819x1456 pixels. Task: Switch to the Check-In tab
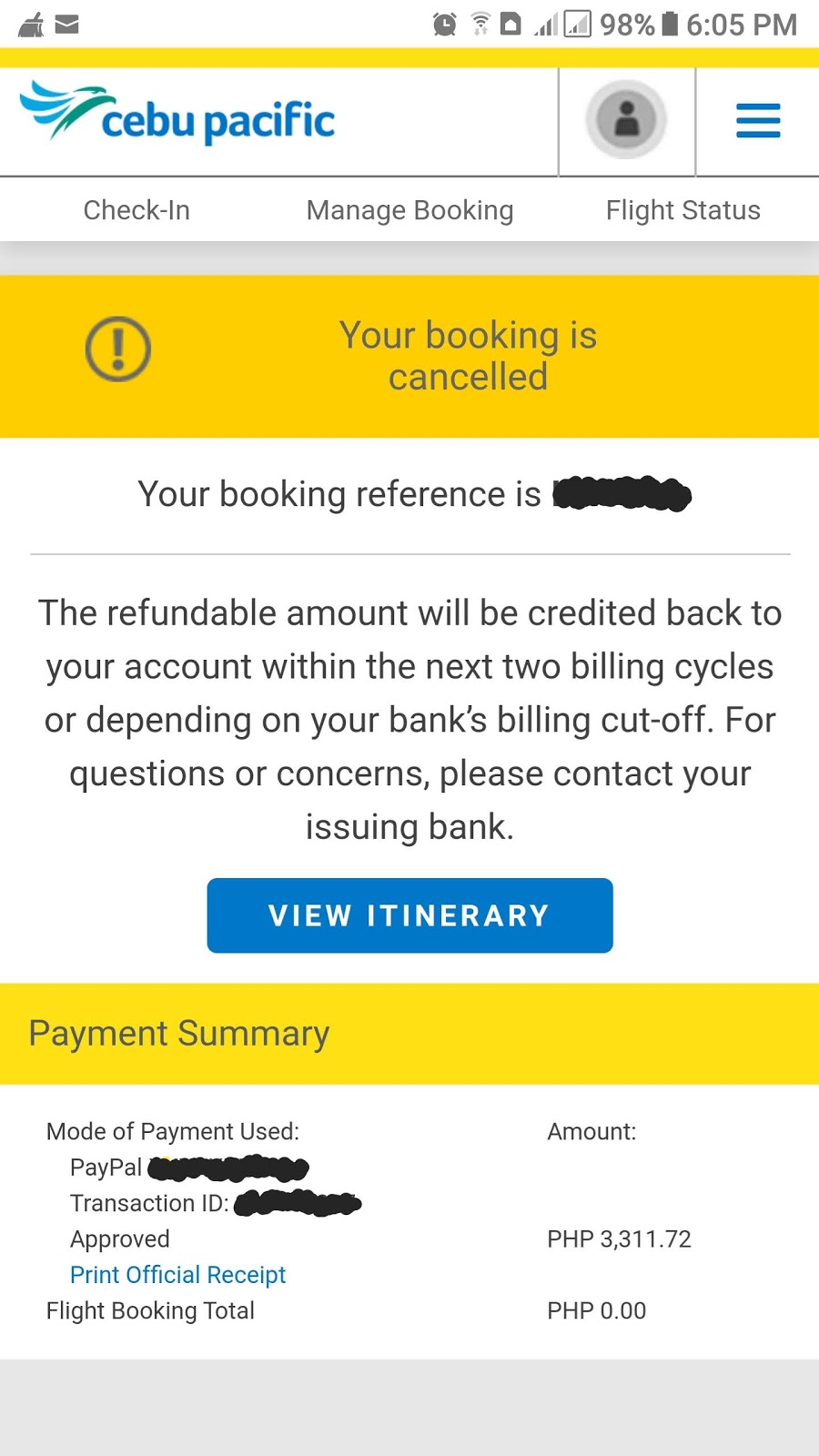click(136, 210)
